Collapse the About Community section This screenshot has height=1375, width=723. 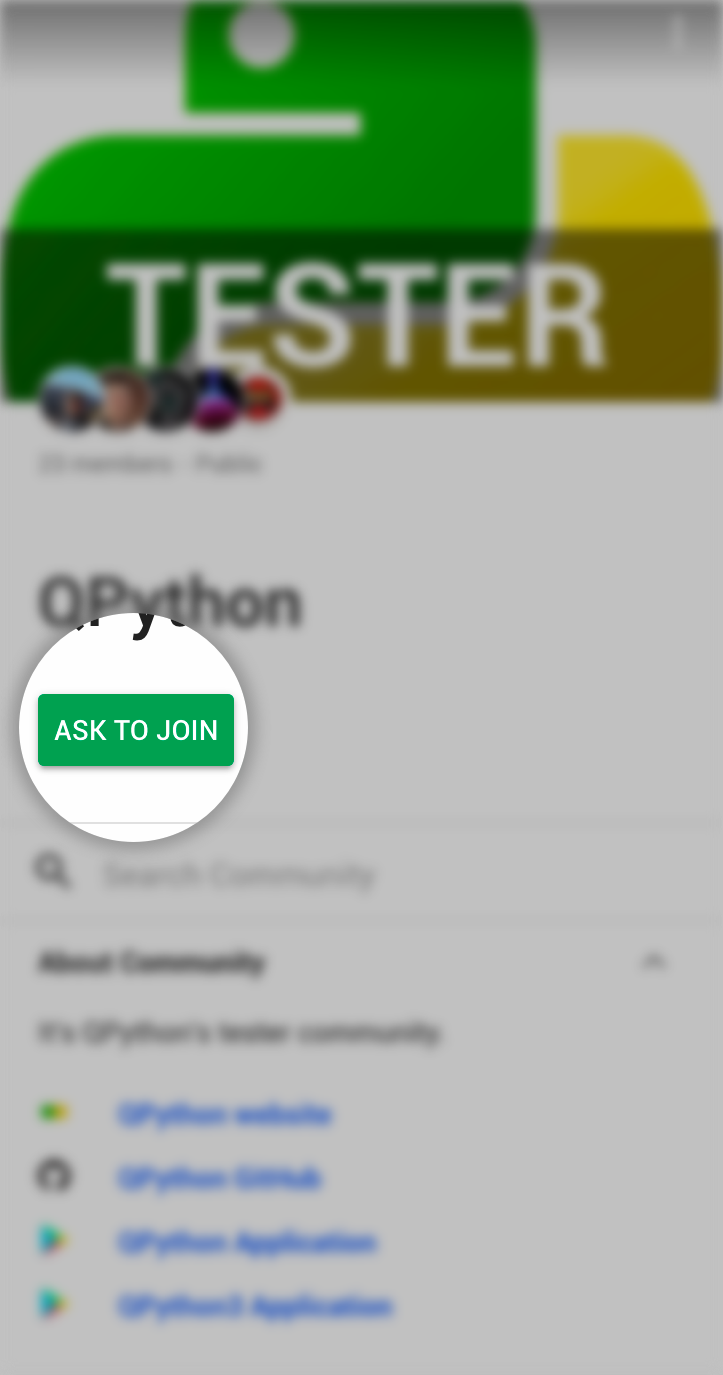click(x=653, y=962)
